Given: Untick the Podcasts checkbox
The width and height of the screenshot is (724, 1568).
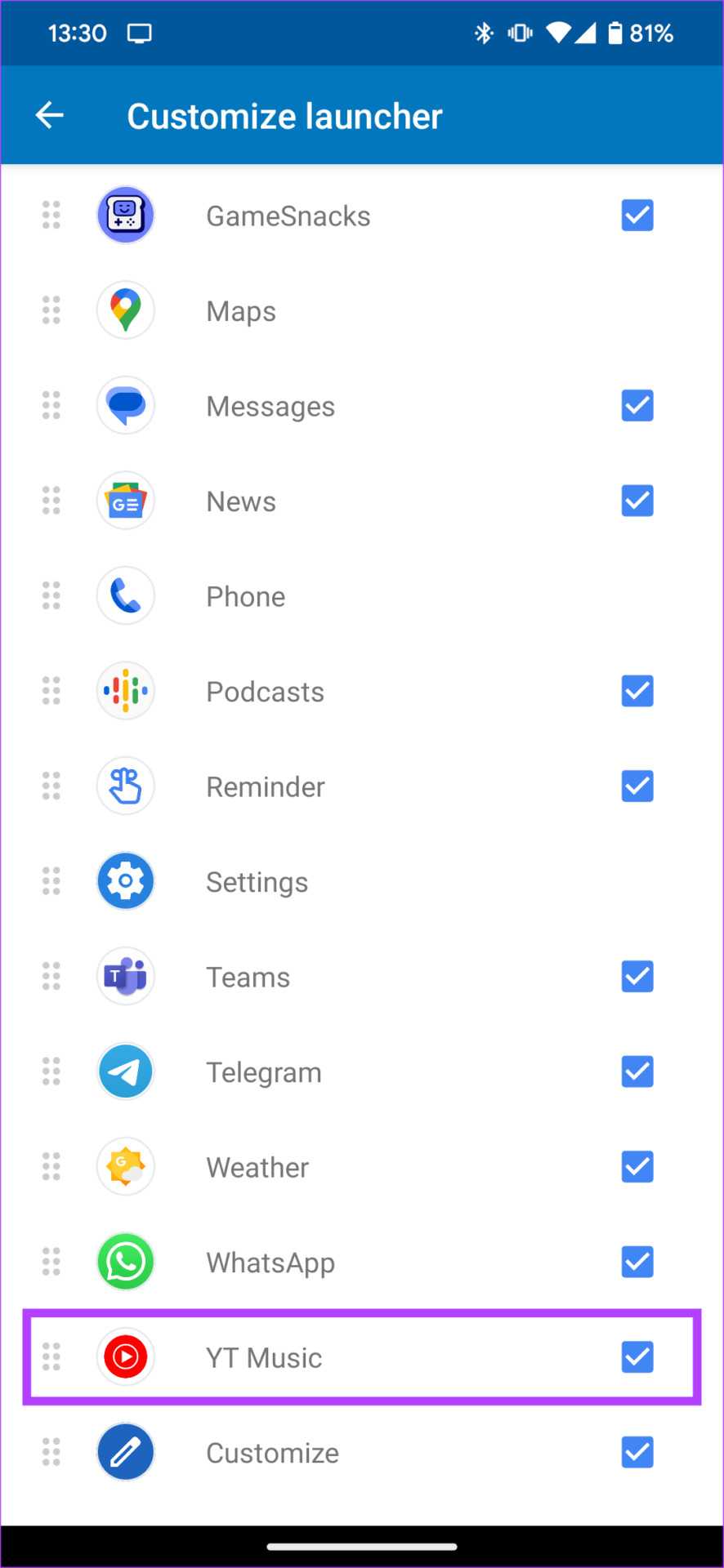Looking at the screenshot, I should pos(637,691).
